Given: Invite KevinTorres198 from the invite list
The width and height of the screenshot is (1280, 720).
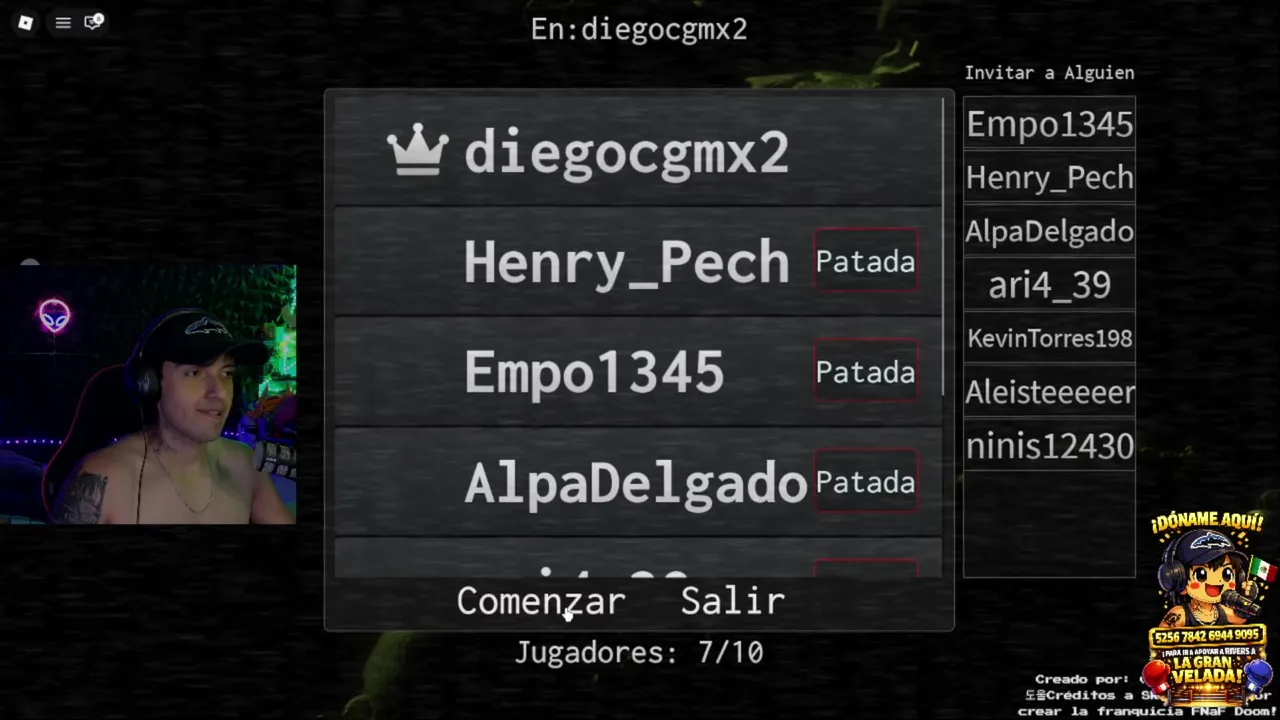Looking at the screenshot, I should coord(1049,338).
